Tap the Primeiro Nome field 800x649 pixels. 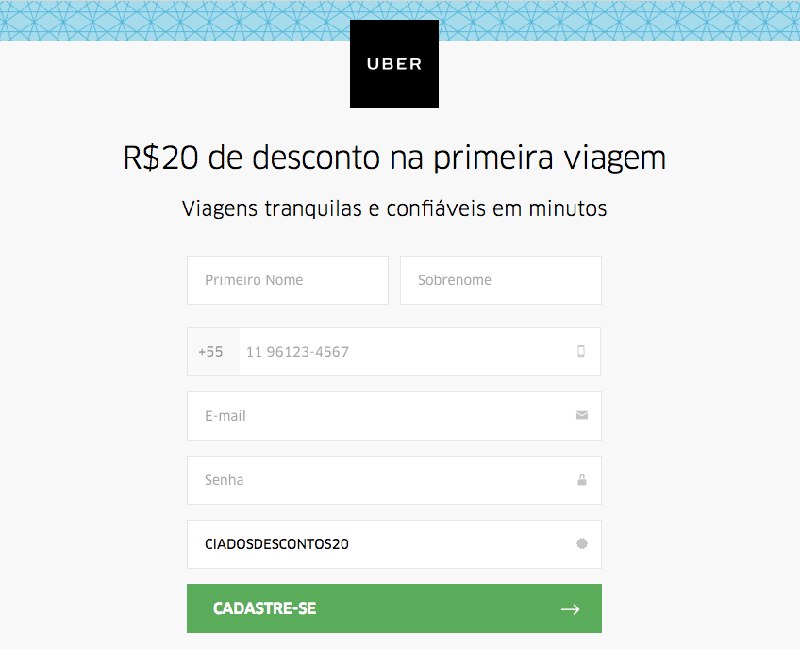point(287,280)
